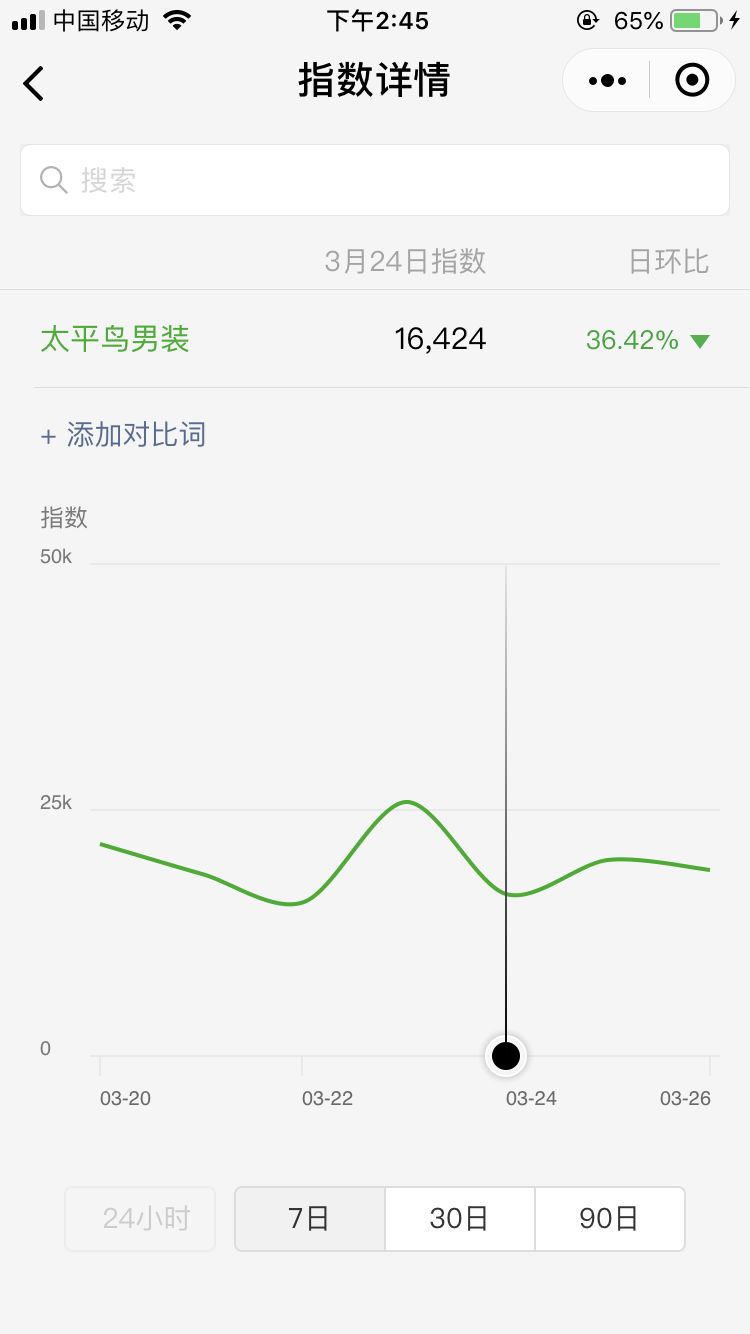Screen dimensions: 750x1334
Task: Switch the chart to the 7日 range
Action: pos(309,1219)
